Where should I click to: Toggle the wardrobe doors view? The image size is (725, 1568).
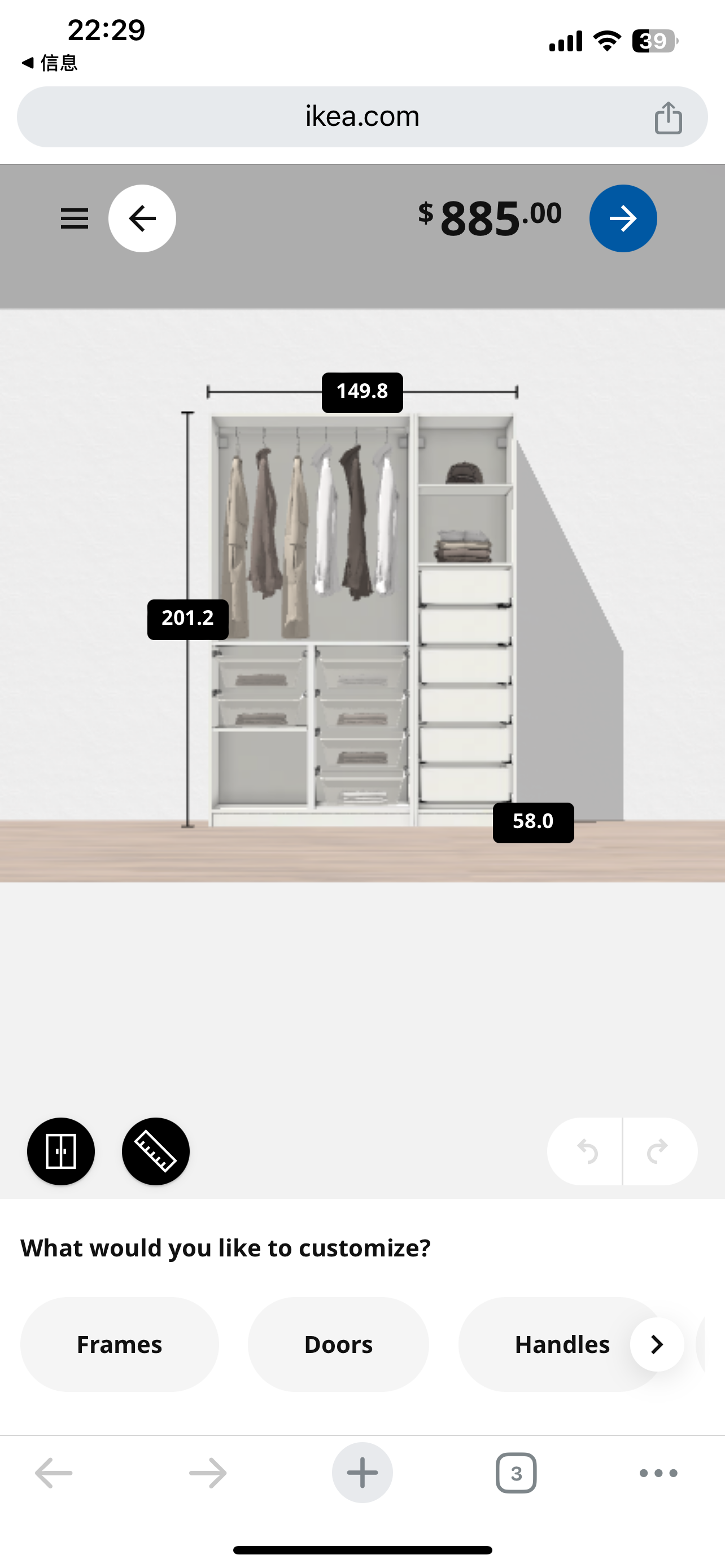tap(61, 1151)
